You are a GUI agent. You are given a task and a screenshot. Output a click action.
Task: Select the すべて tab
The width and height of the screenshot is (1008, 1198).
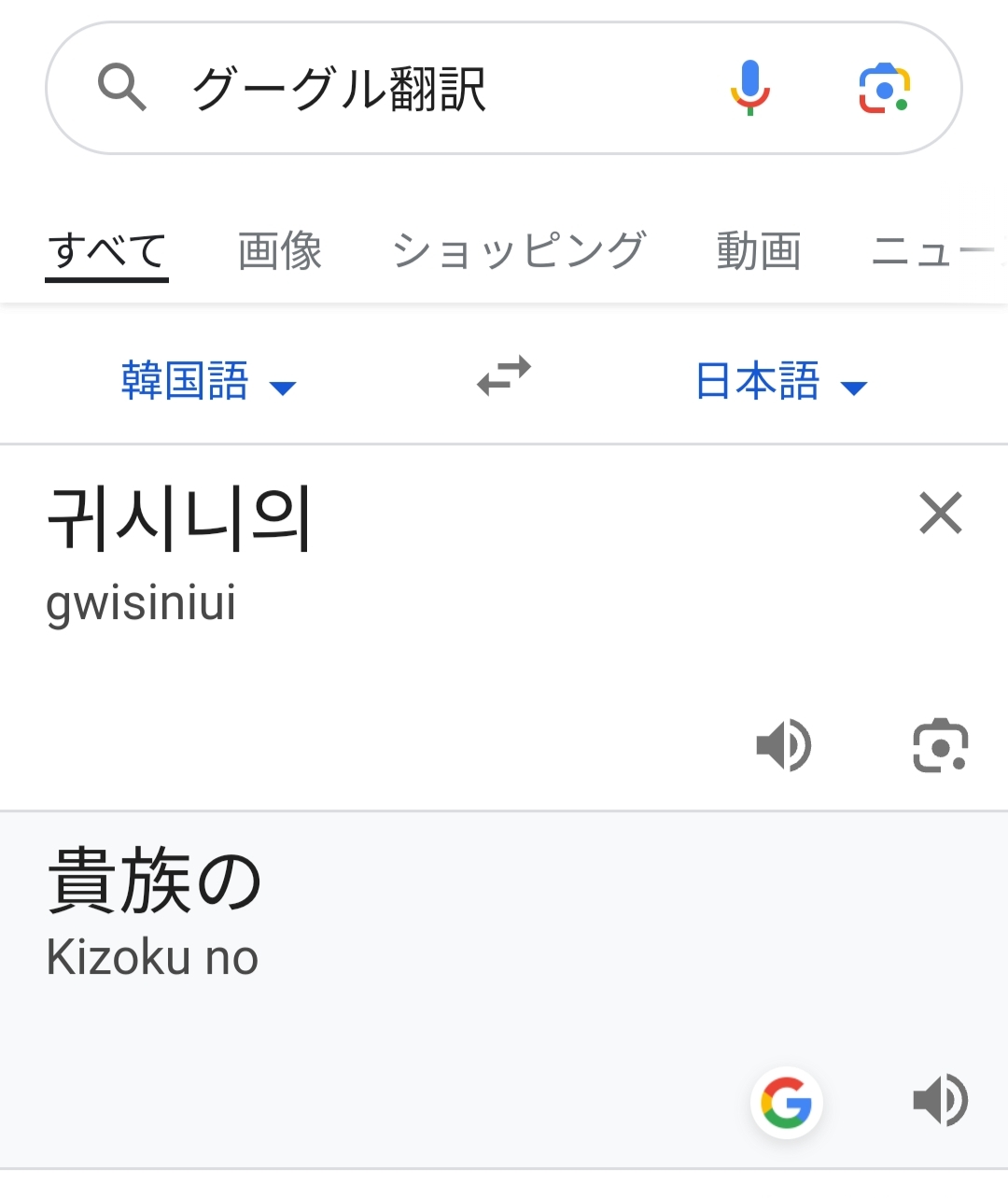(x=107, y=251)
